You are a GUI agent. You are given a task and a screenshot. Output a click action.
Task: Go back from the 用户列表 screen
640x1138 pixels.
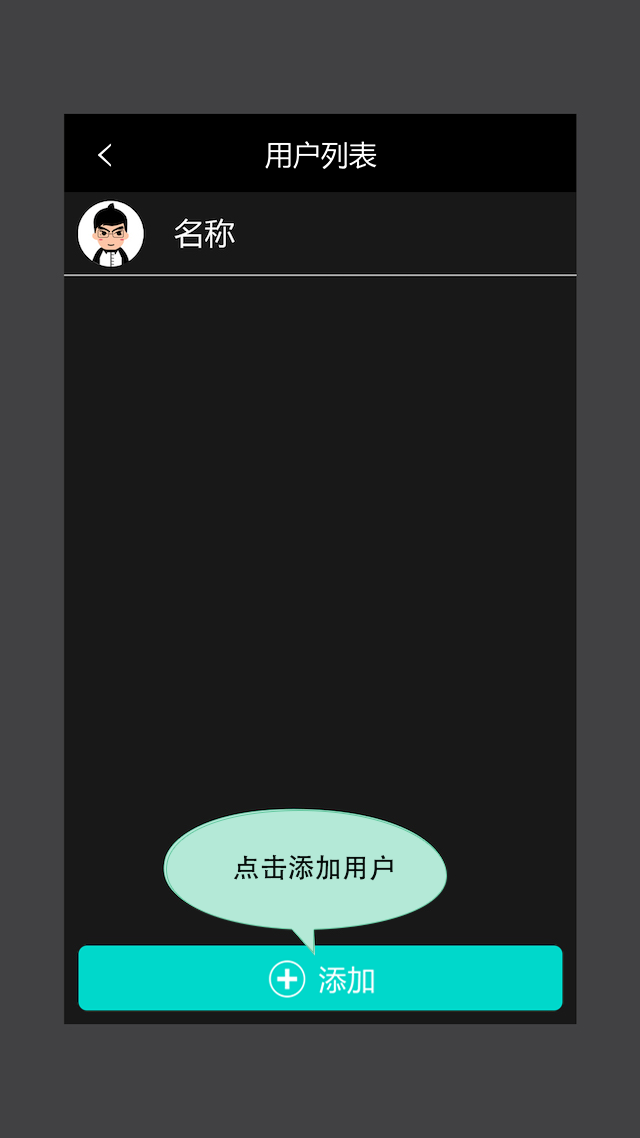click(105, 155)
